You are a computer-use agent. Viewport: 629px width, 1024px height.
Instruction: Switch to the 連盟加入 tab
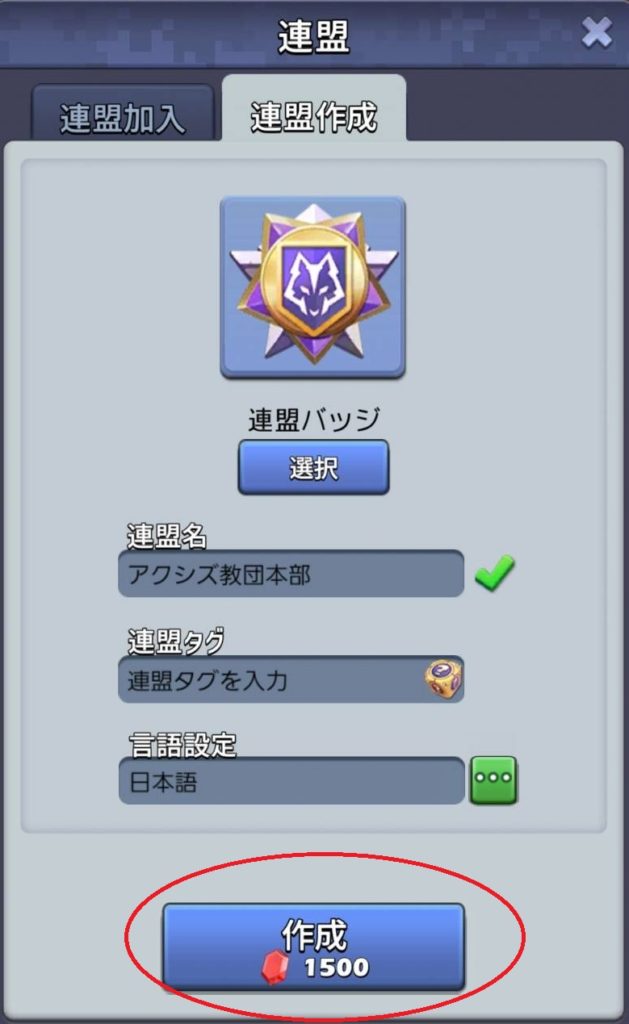(x=122, y=117)
